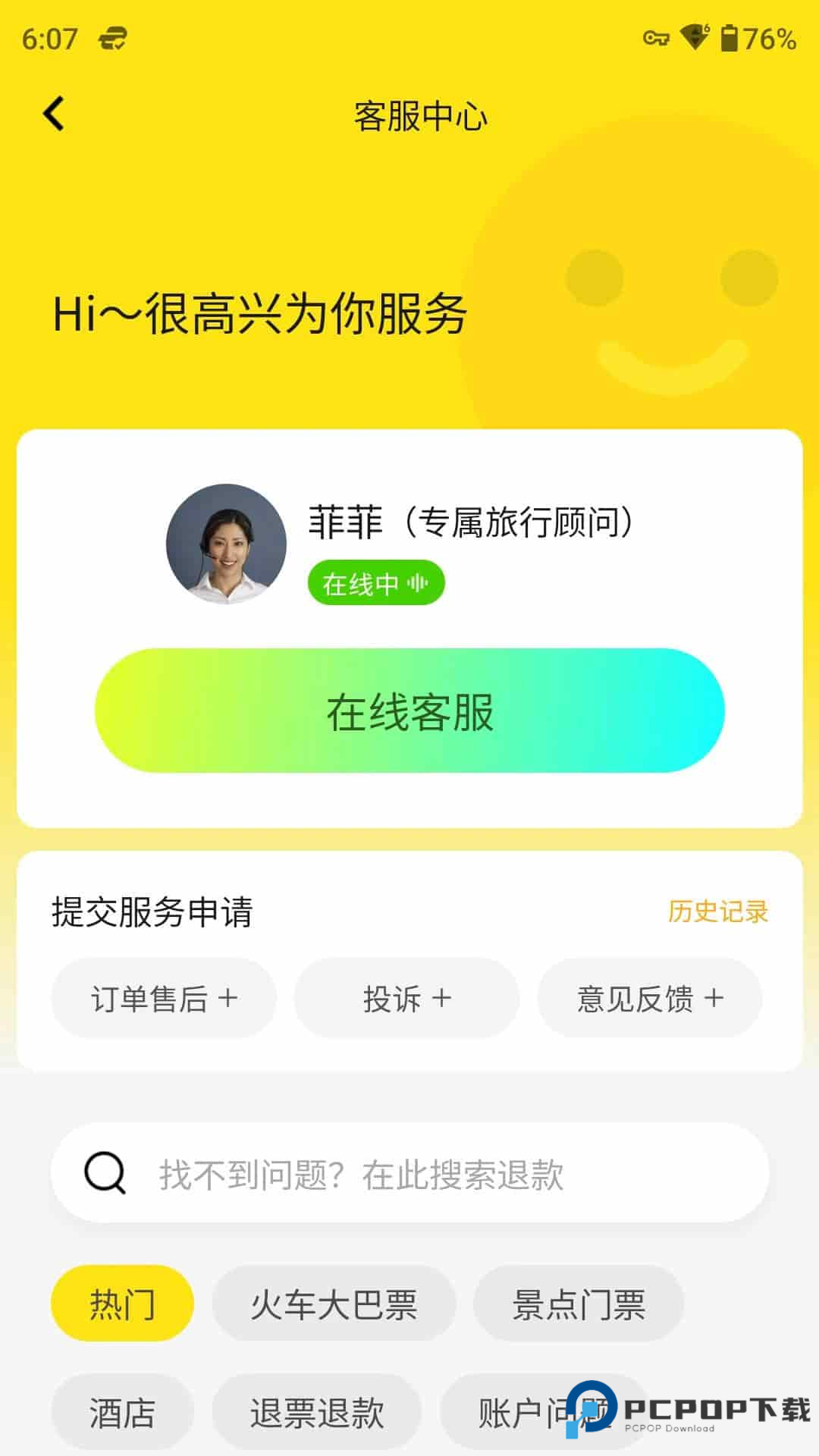Expand the 意见反馈 service request
This screenshot has width=819, height=1456.
[649, 999]
